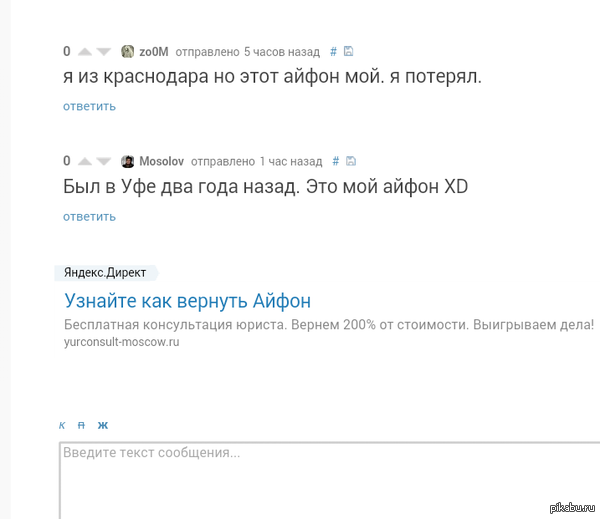Open Mosolov's user profile
Viewport: 600px width, 519px height.
161,161
